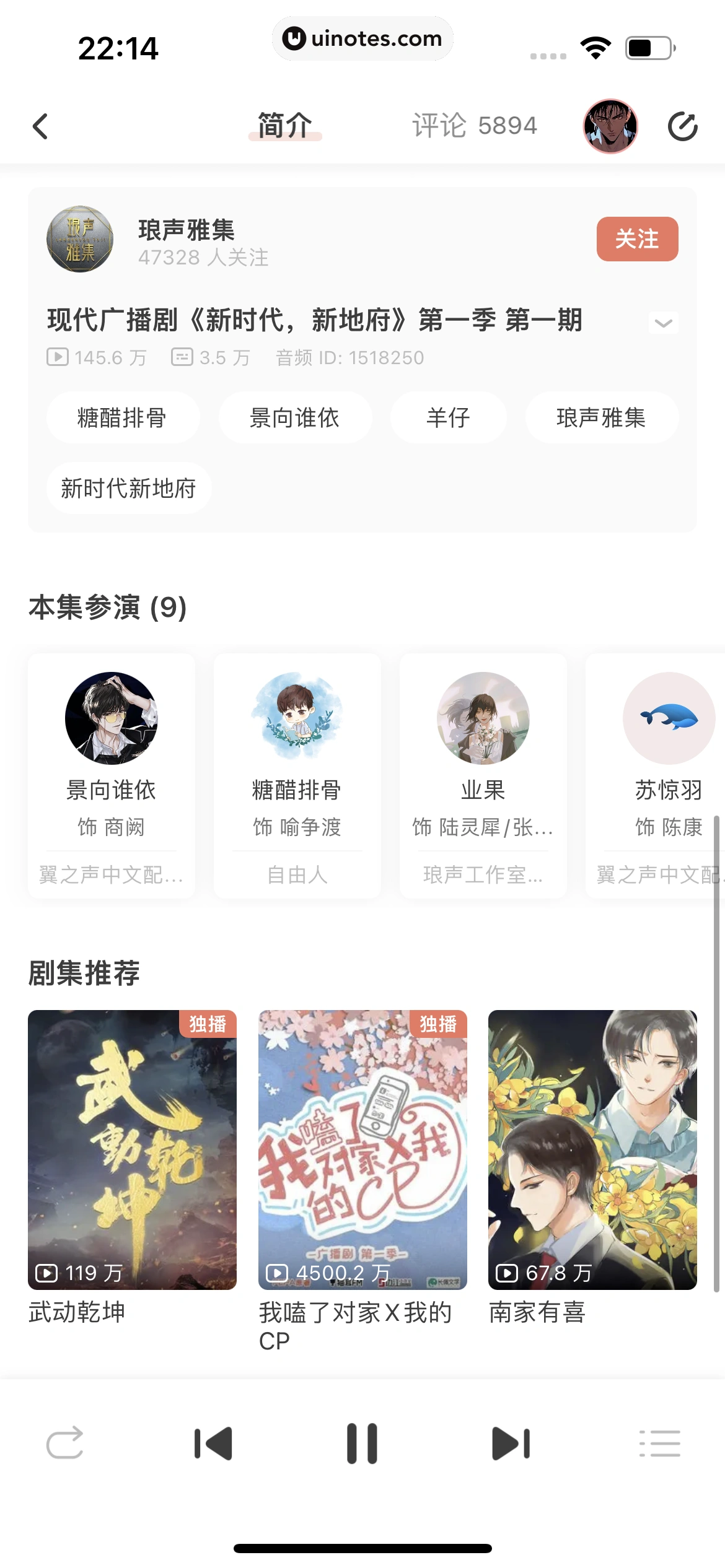The width and height of the screenshot is (725, 1568).
Task: View cast member 景向谁依 as 商阙
Action: pos(112,774)
